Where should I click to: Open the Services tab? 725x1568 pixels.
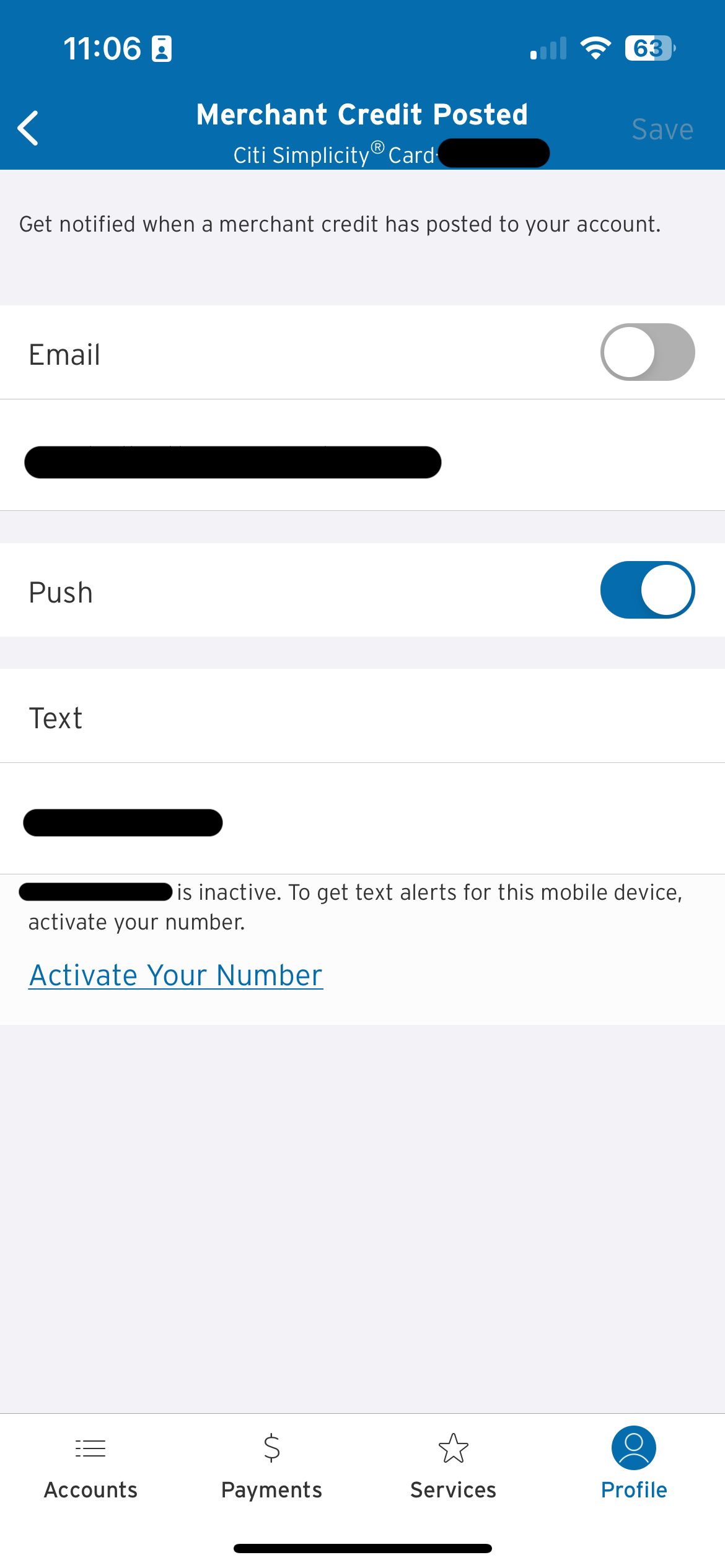[x=453, y=1465]
